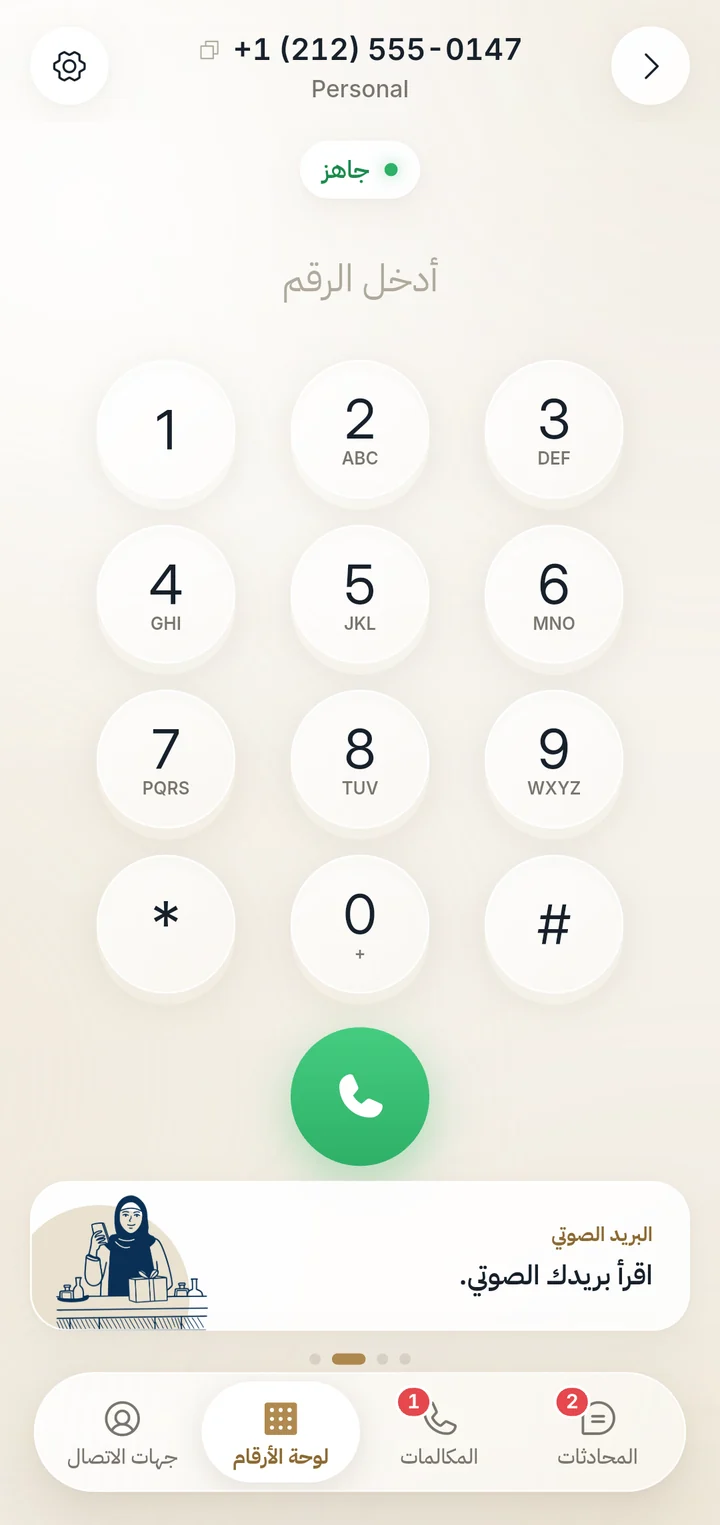Enter digit 6 MNO

click(x=554, y=595)
